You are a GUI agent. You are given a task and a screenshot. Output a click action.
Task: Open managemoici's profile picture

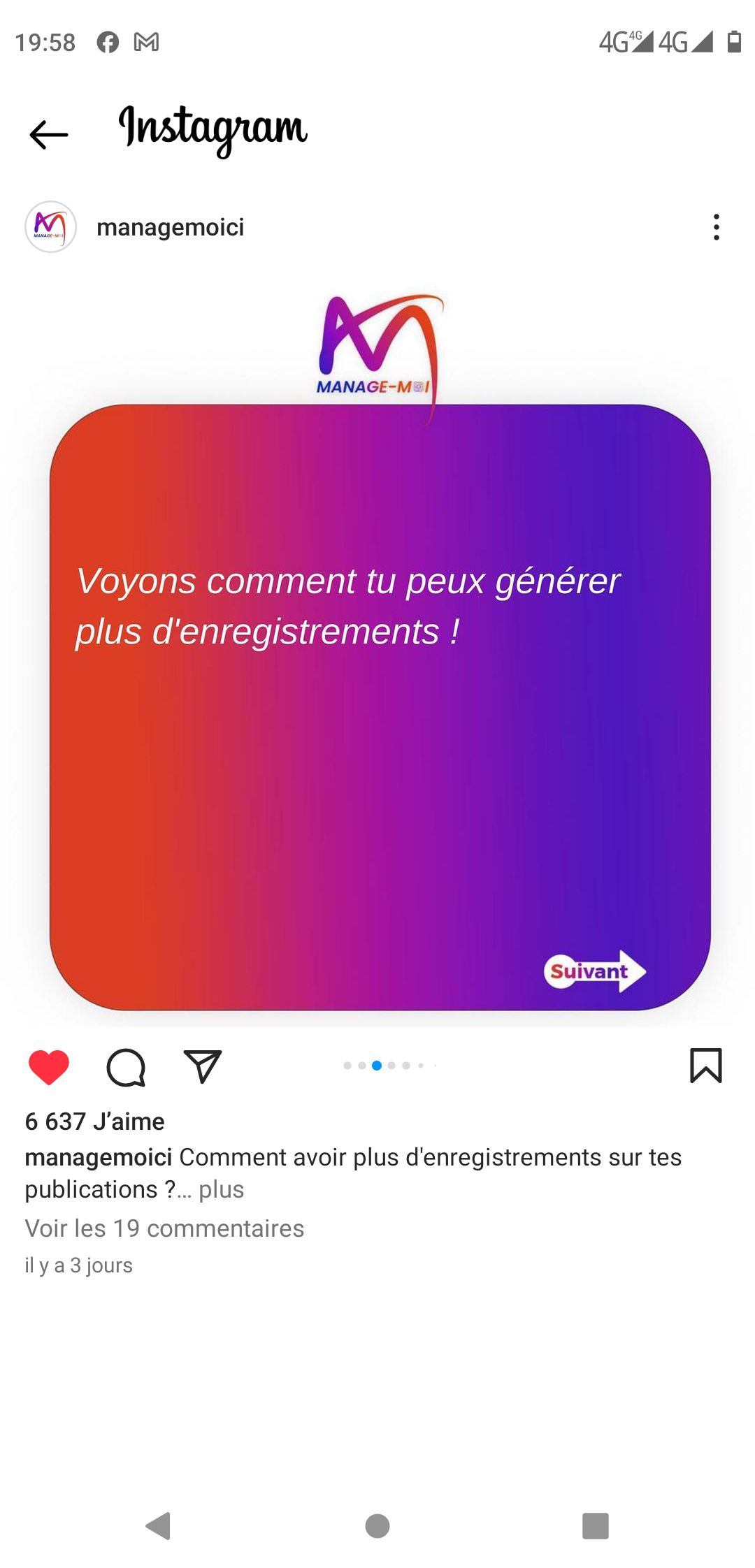(x=50, y=226)
